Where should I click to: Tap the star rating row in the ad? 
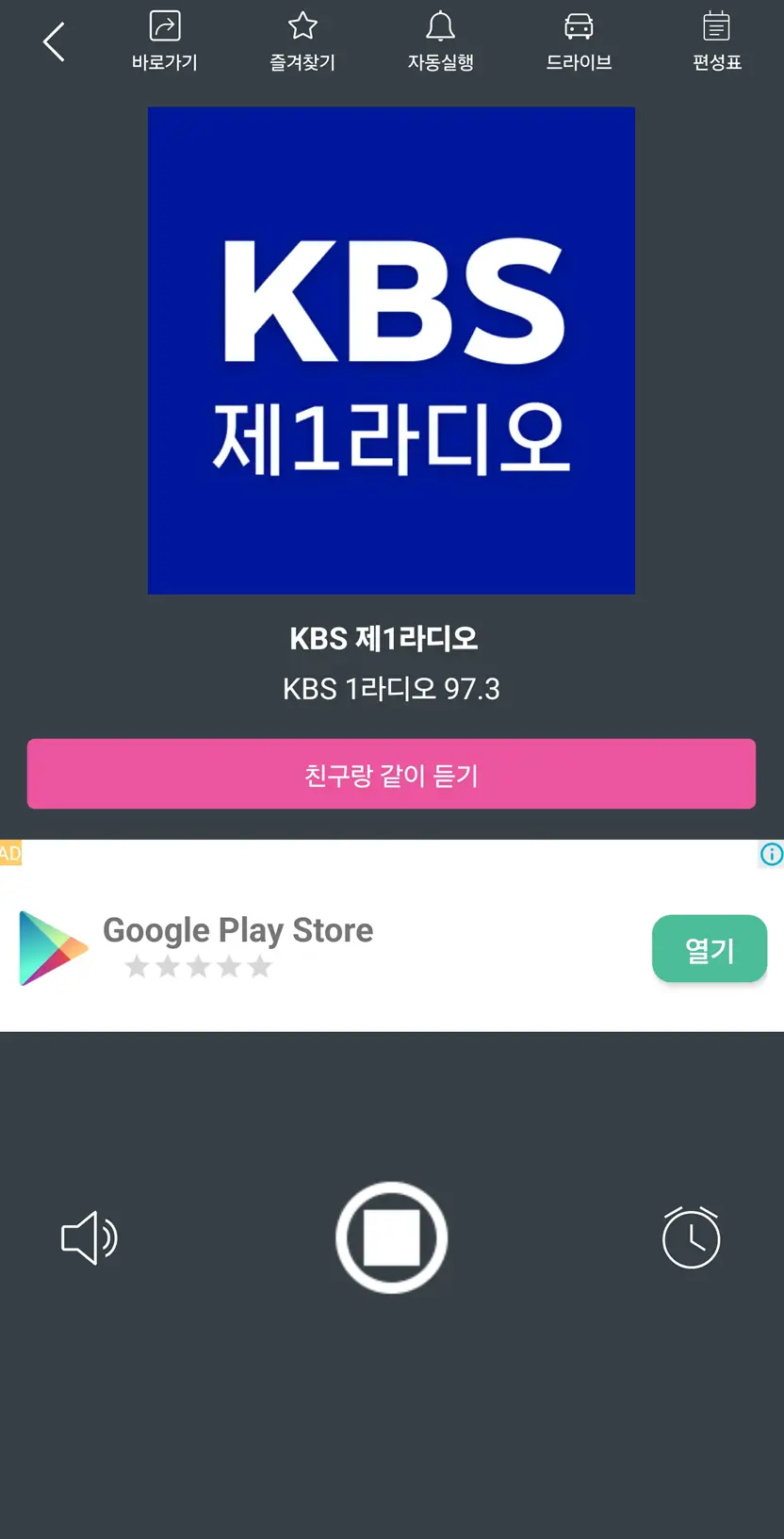(199, 966)
